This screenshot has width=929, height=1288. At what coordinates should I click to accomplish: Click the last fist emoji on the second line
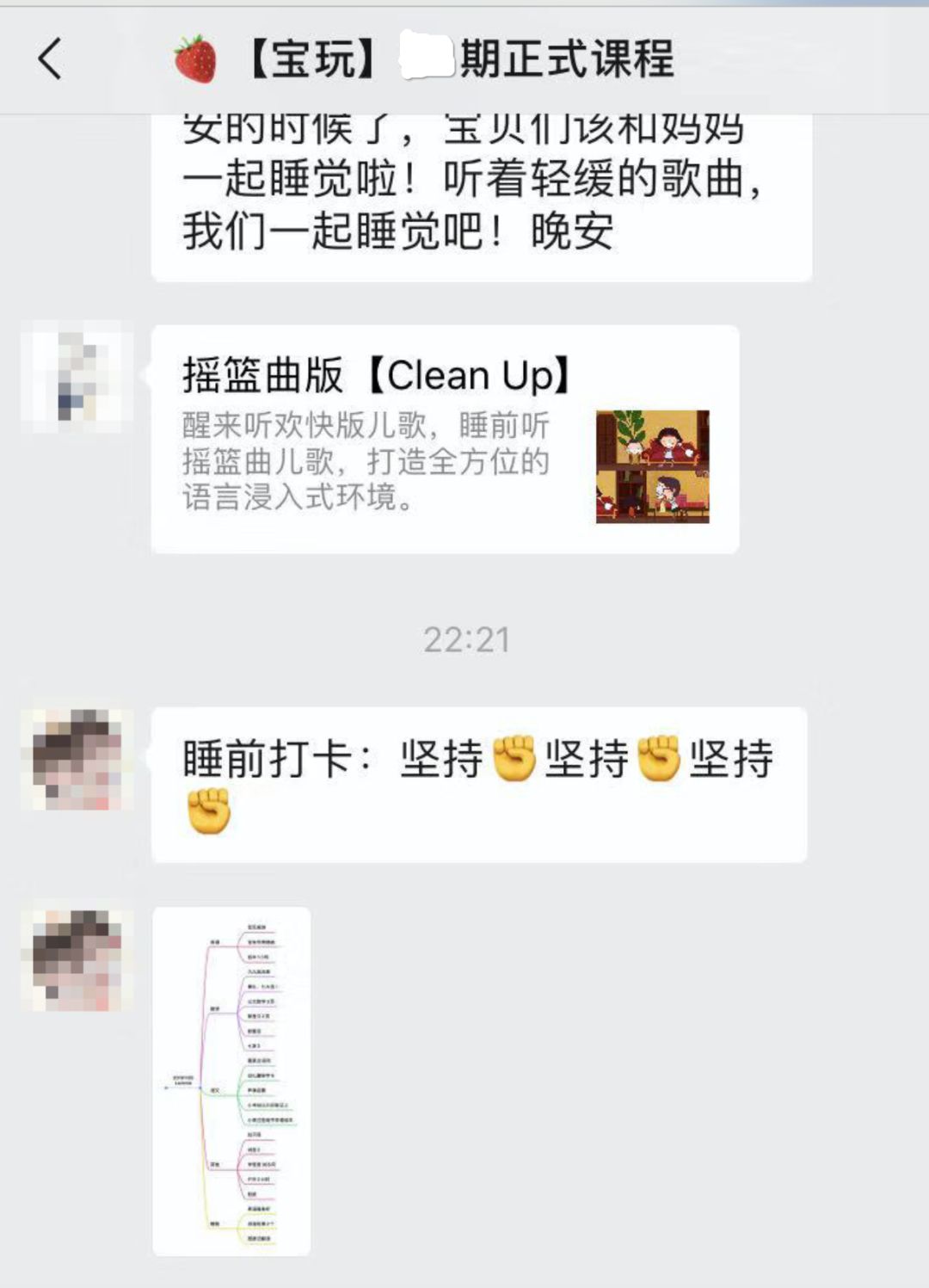click(207, 812)
